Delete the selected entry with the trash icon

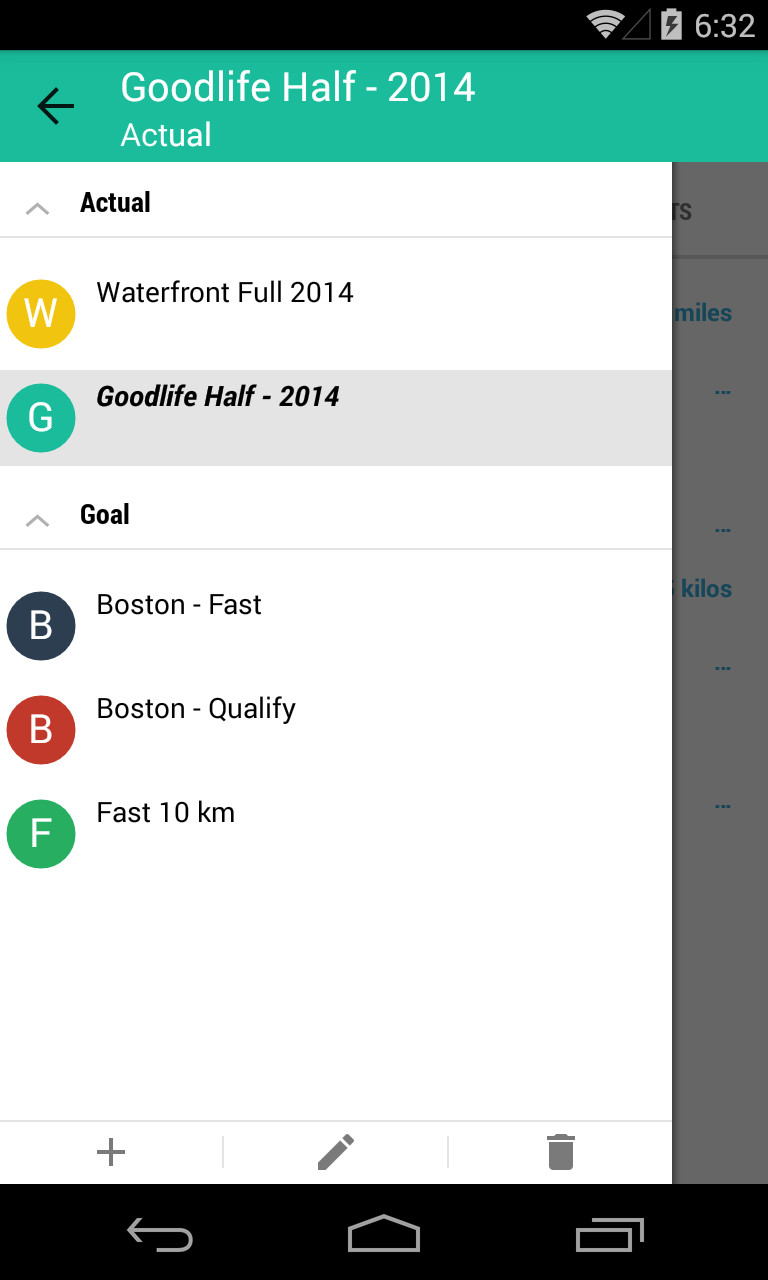pos(561,1152)
